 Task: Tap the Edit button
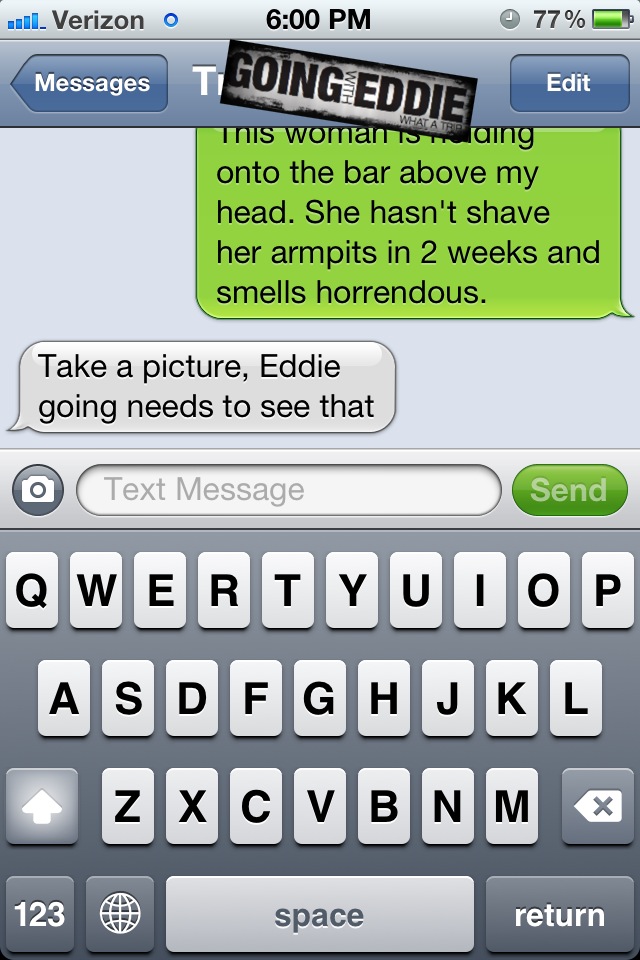568,83
